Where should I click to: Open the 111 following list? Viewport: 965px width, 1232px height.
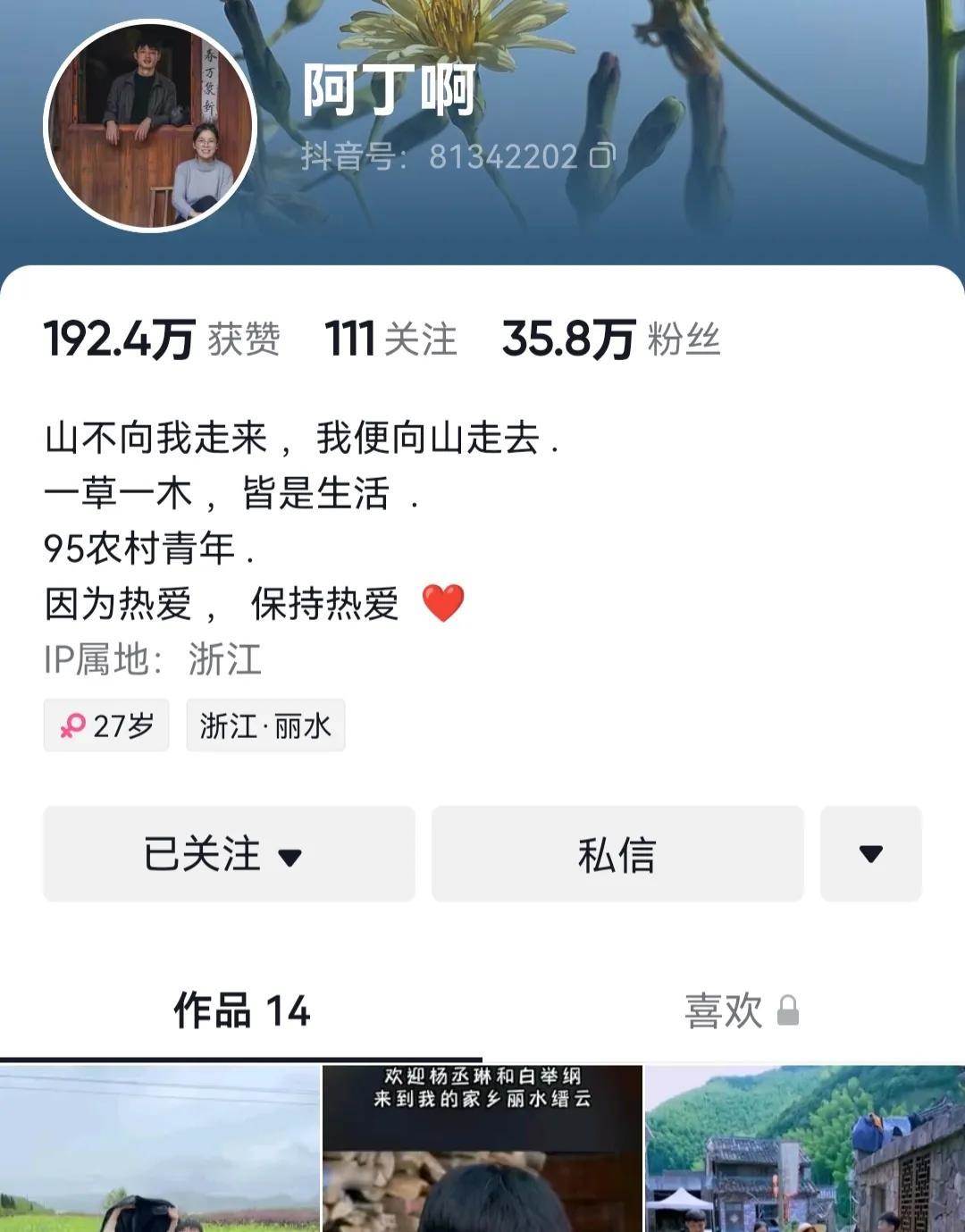pos(390,339)
